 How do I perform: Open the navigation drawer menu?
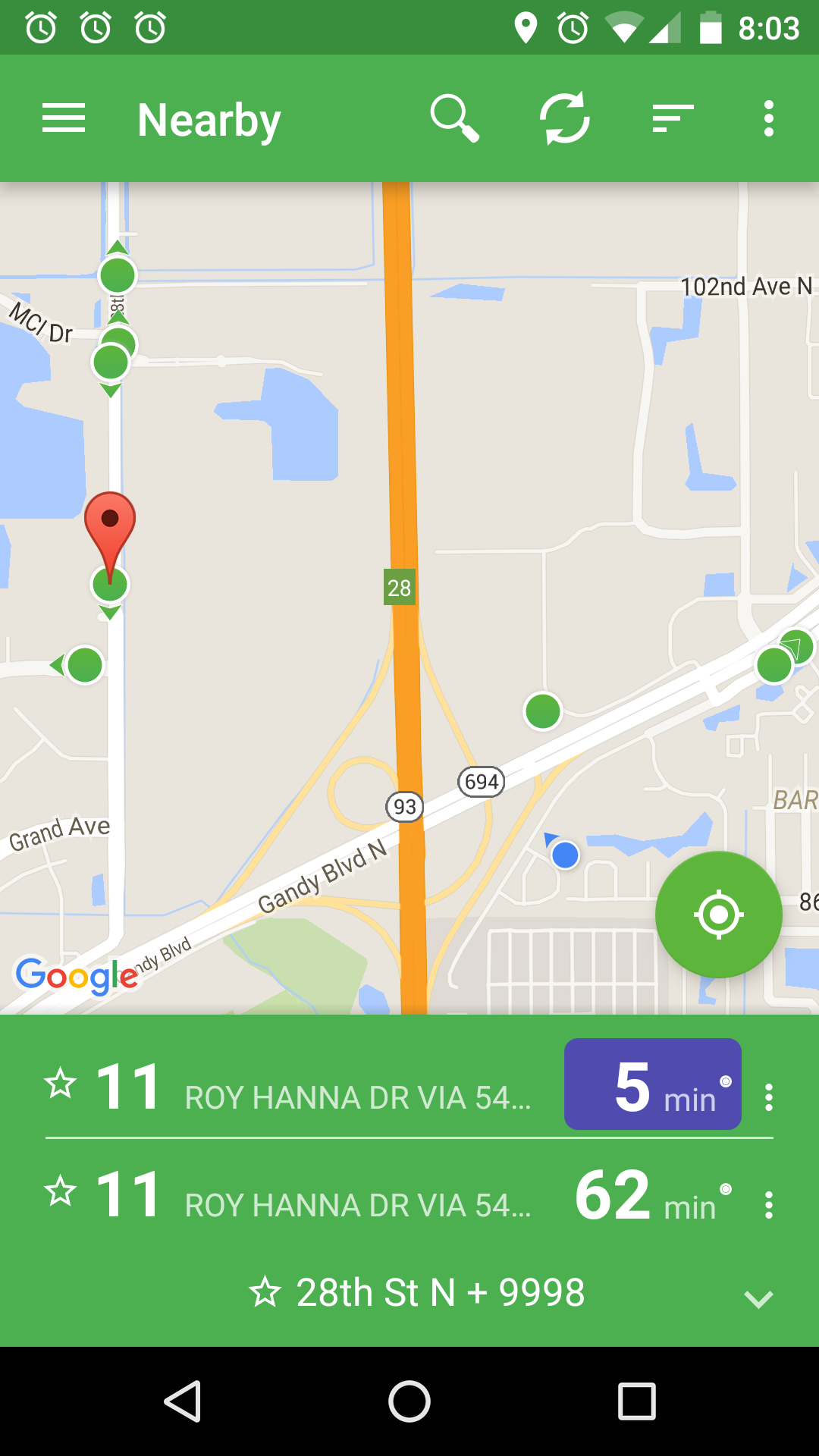point(64,119)
